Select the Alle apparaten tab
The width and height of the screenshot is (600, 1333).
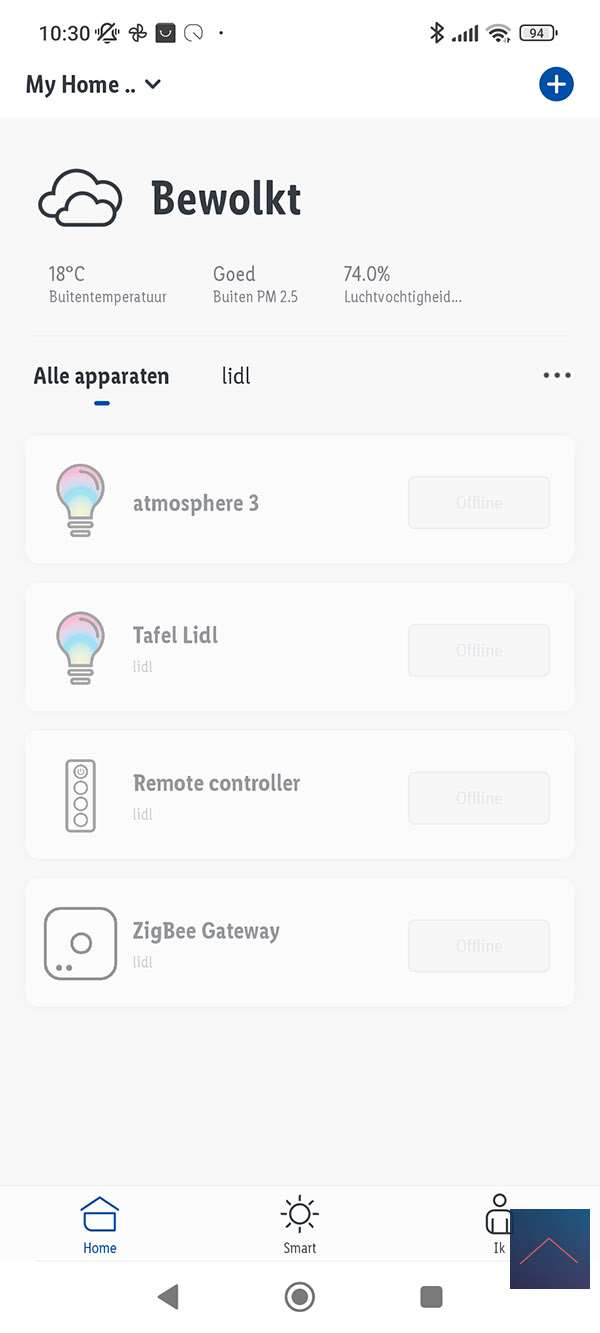click(x=101, y=376)
